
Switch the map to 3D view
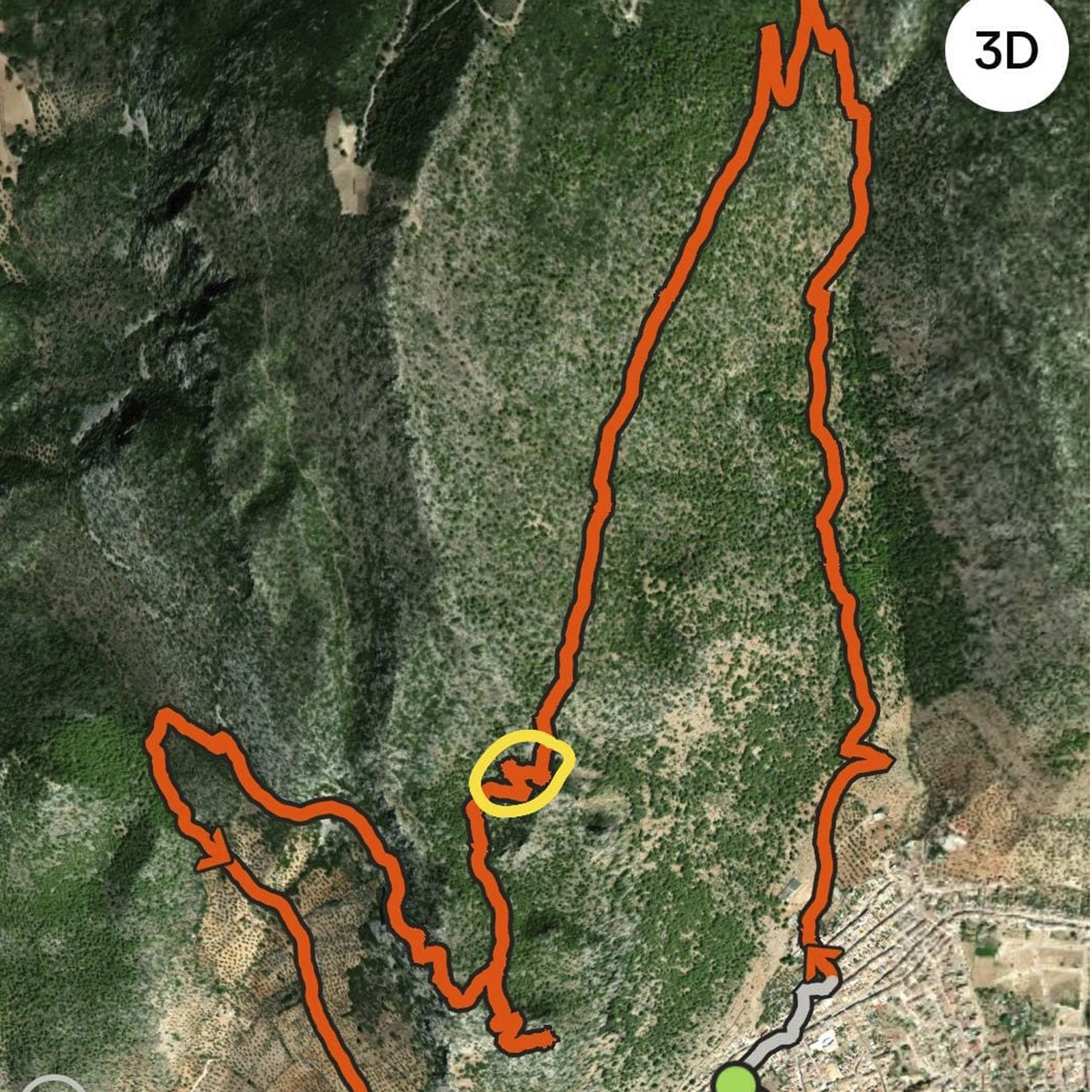pos(1006,51)
